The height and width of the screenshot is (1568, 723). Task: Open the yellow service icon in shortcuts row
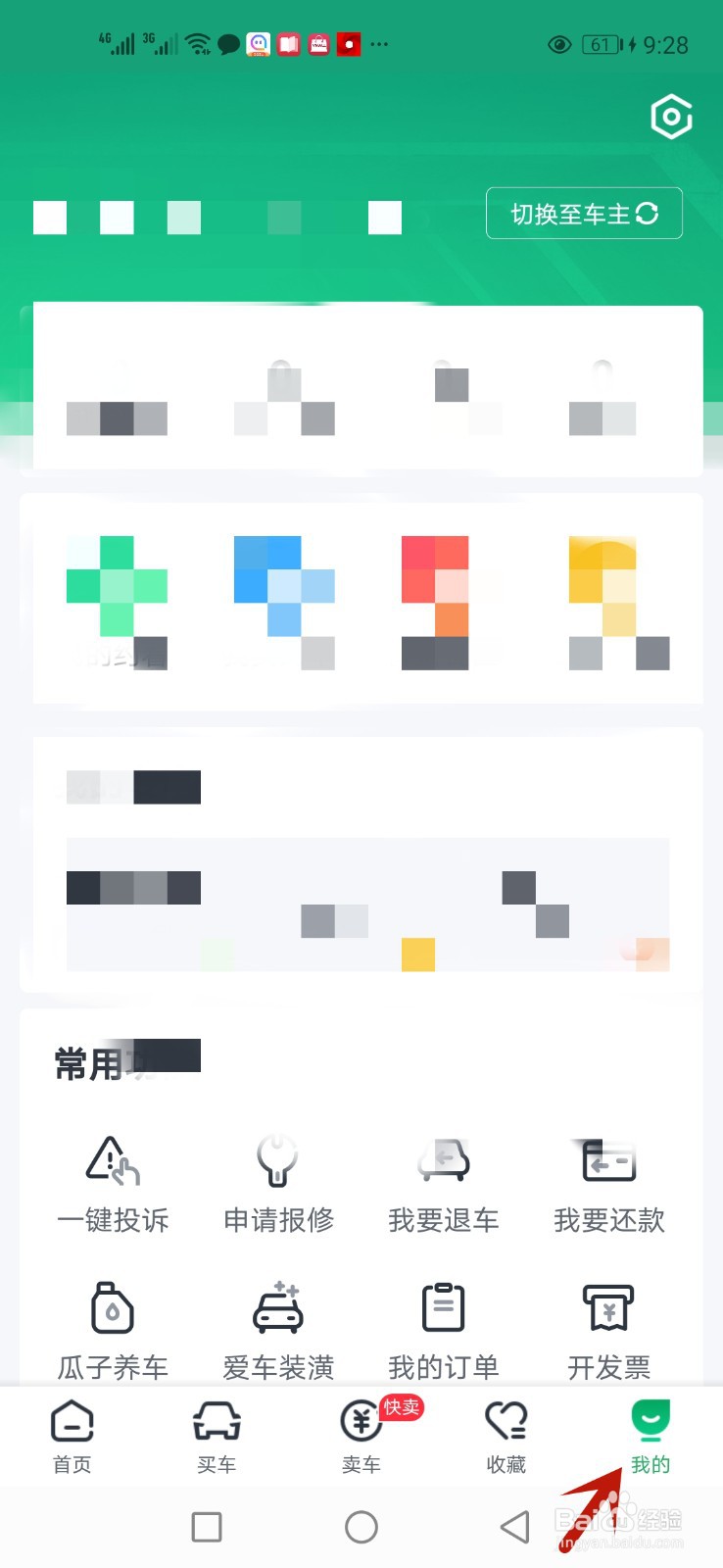pos(602,588)
